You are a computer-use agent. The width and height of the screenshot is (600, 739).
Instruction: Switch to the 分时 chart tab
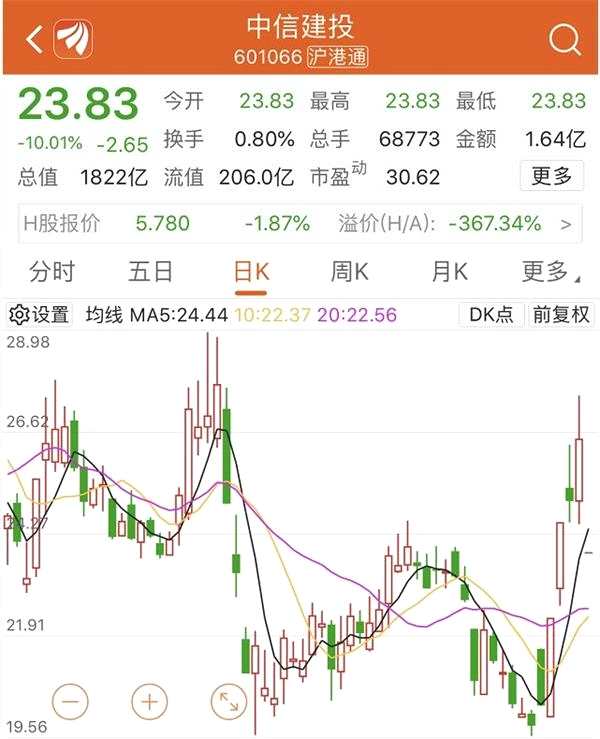(52, 271)
